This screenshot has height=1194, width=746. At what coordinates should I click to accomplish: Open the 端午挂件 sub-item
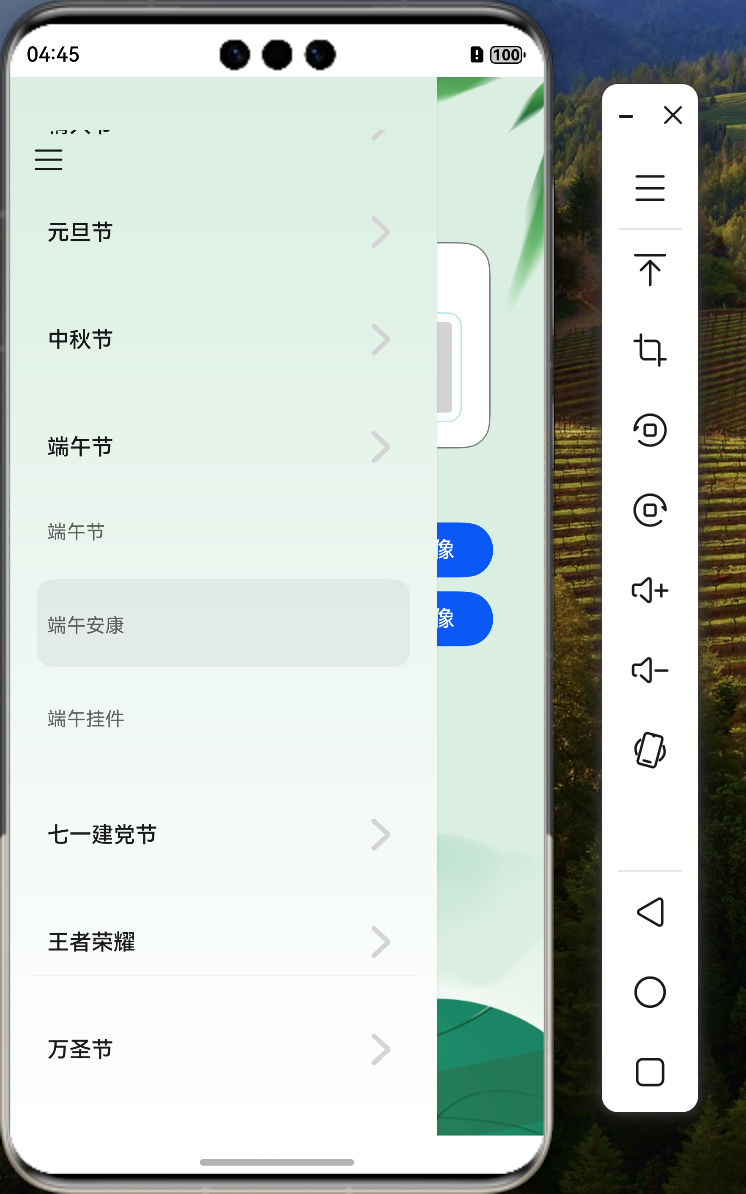(87, 718)
